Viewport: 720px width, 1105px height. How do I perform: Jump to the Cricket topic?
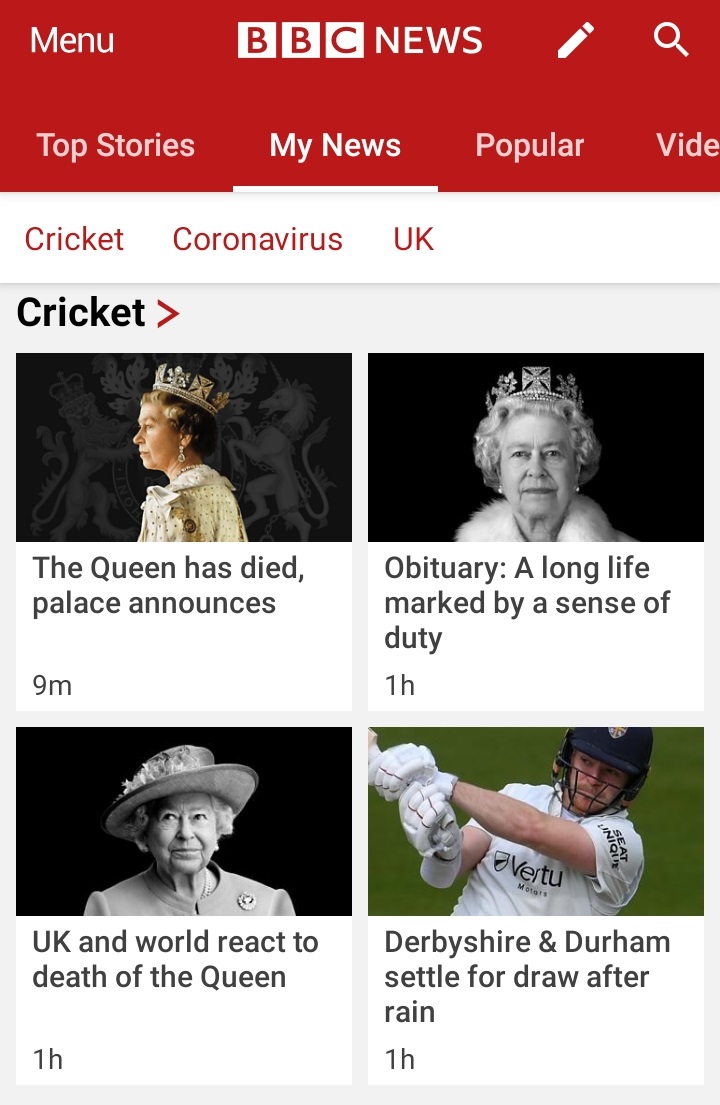[74, 239]
